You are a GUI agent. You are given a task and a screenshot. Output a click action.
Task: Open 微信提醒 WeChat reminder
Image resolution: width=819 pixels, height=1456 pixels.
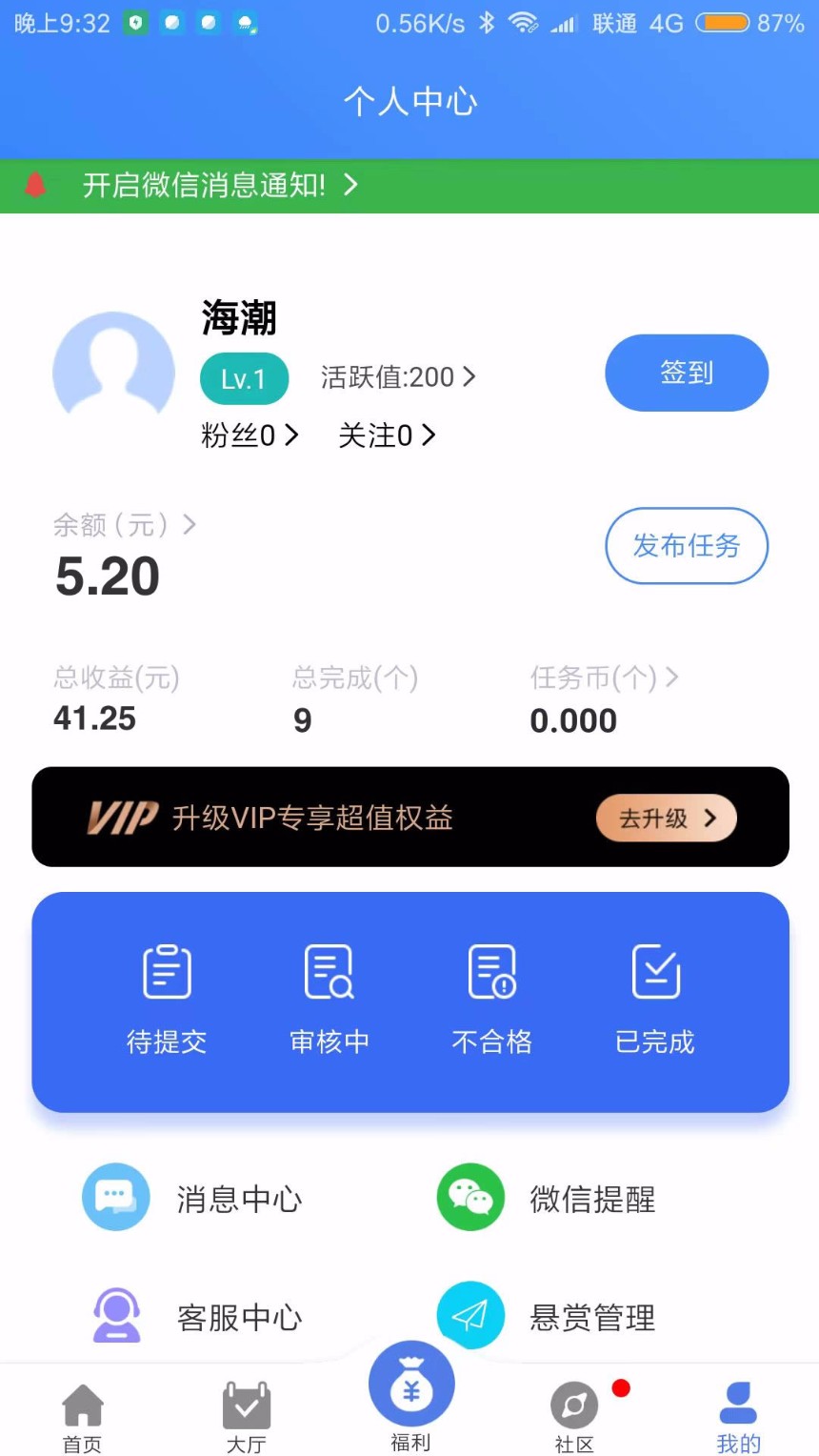coord(547,1198)
